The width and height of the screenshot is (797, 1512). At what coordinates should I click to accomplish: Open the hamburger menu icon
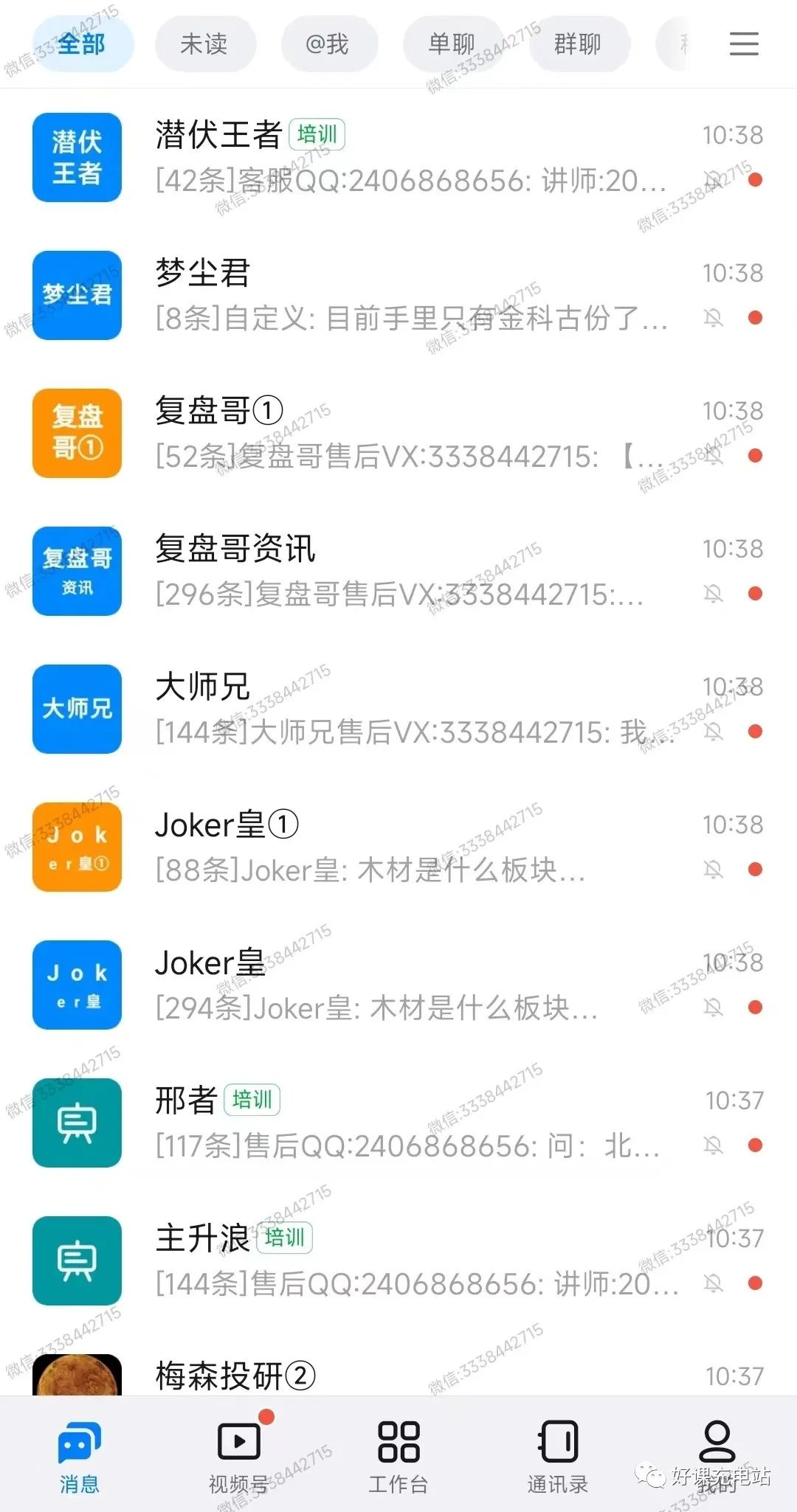pyautogui.click(x=744, y=44)
